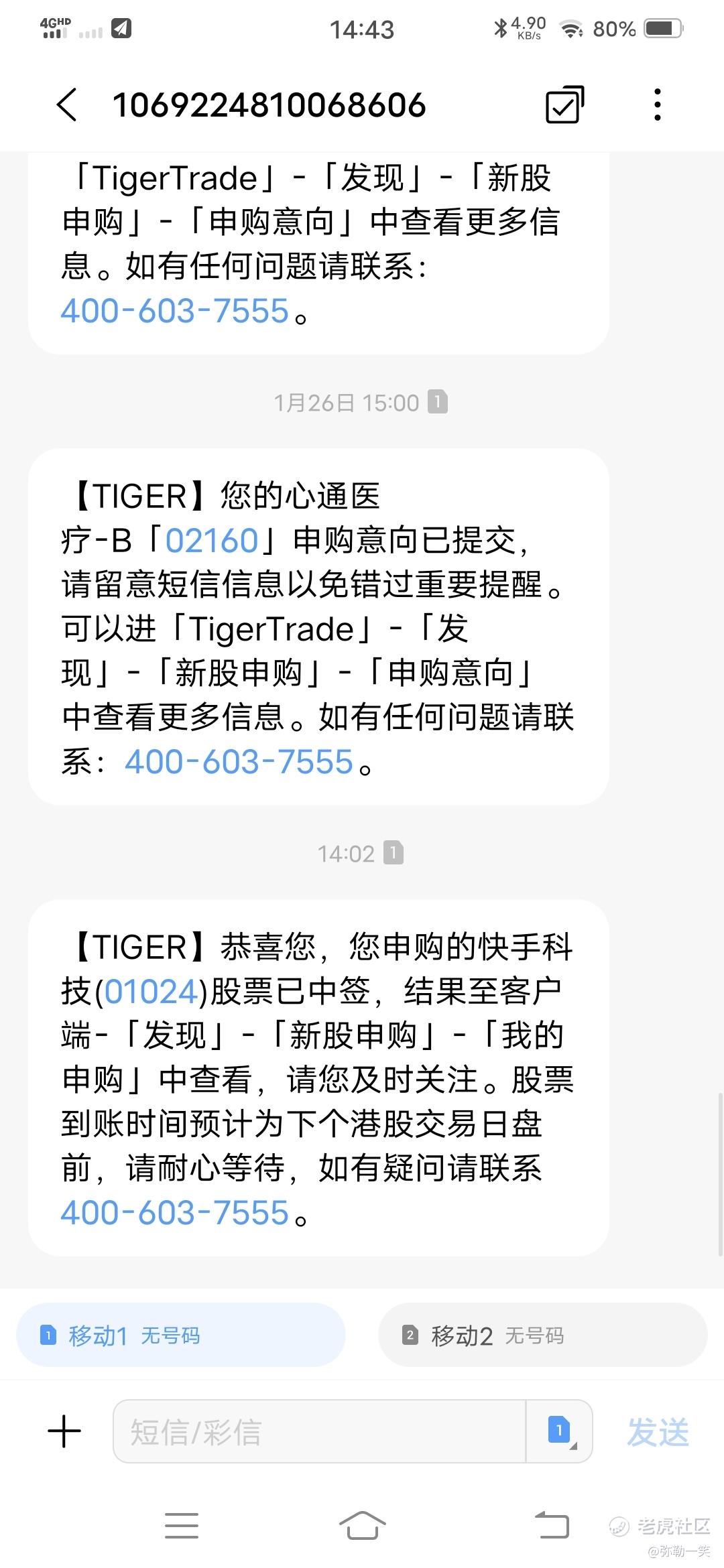Image resolution: width=724 pixels, height=1568 pixels.
Task: Focus the 短信/彩信 text field
Action: 319,1431
